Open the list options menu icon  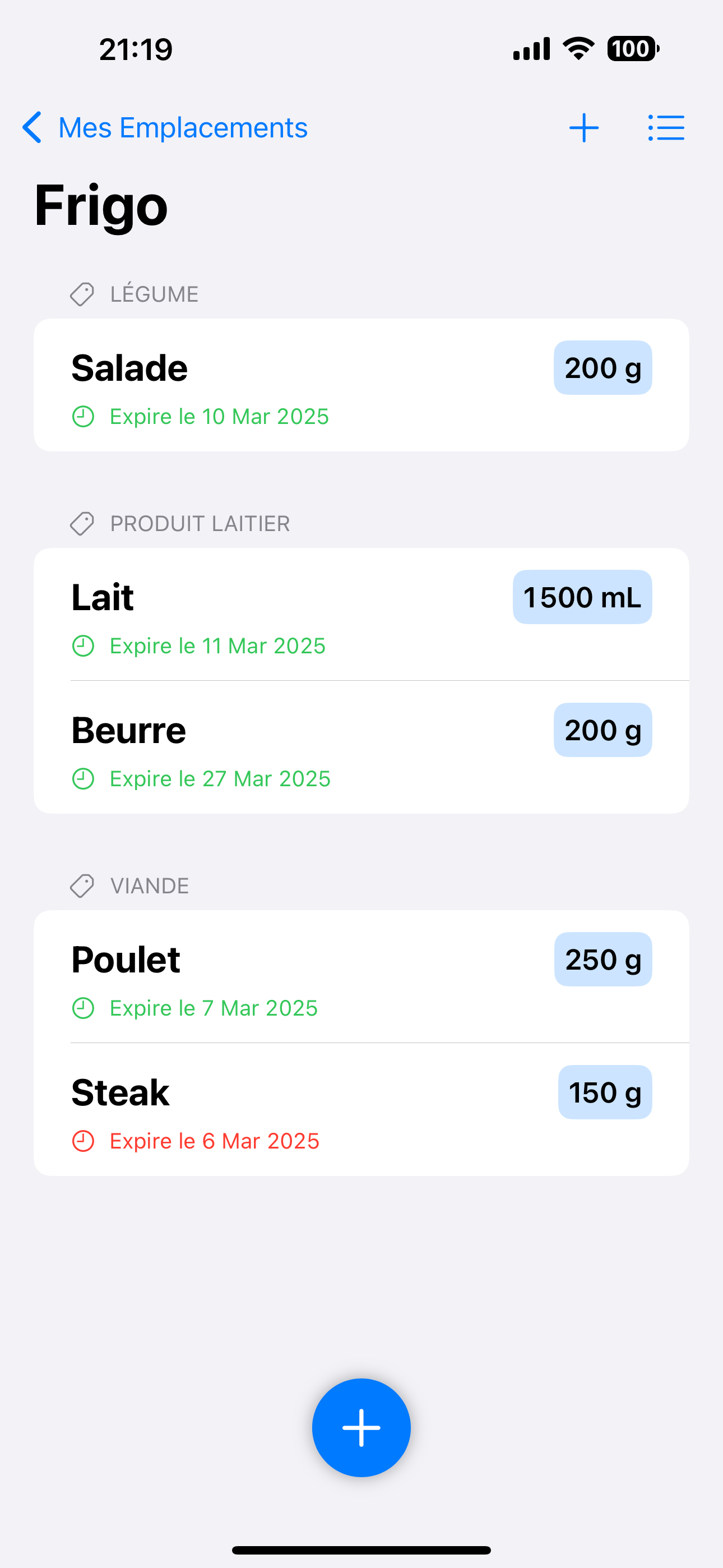tap(666, 128)
